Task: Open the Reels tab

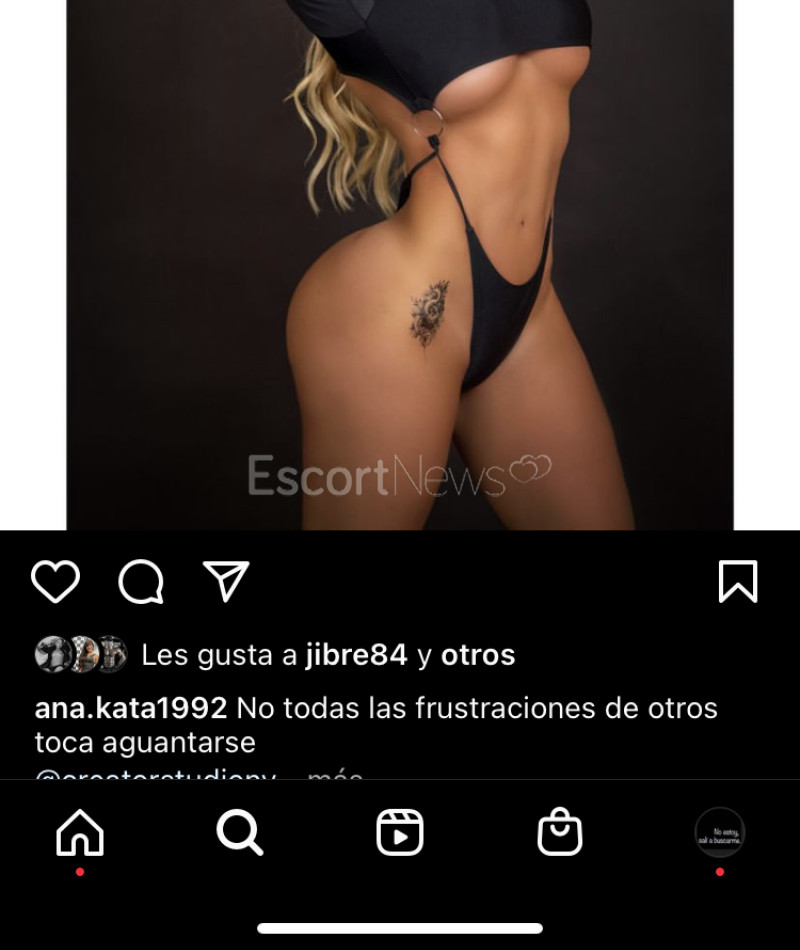Action: click(400, 832)
